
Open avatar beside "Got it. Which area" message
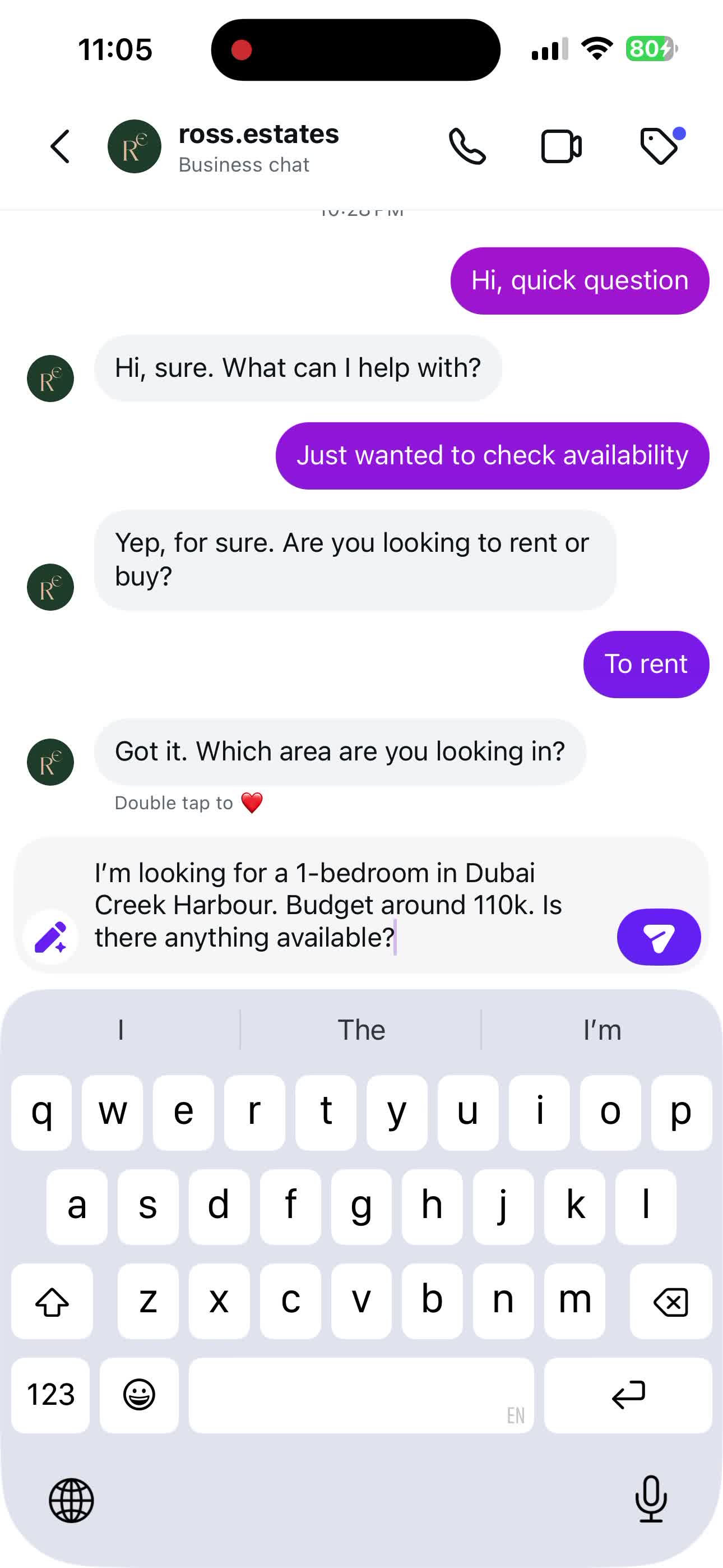[50, 762]
